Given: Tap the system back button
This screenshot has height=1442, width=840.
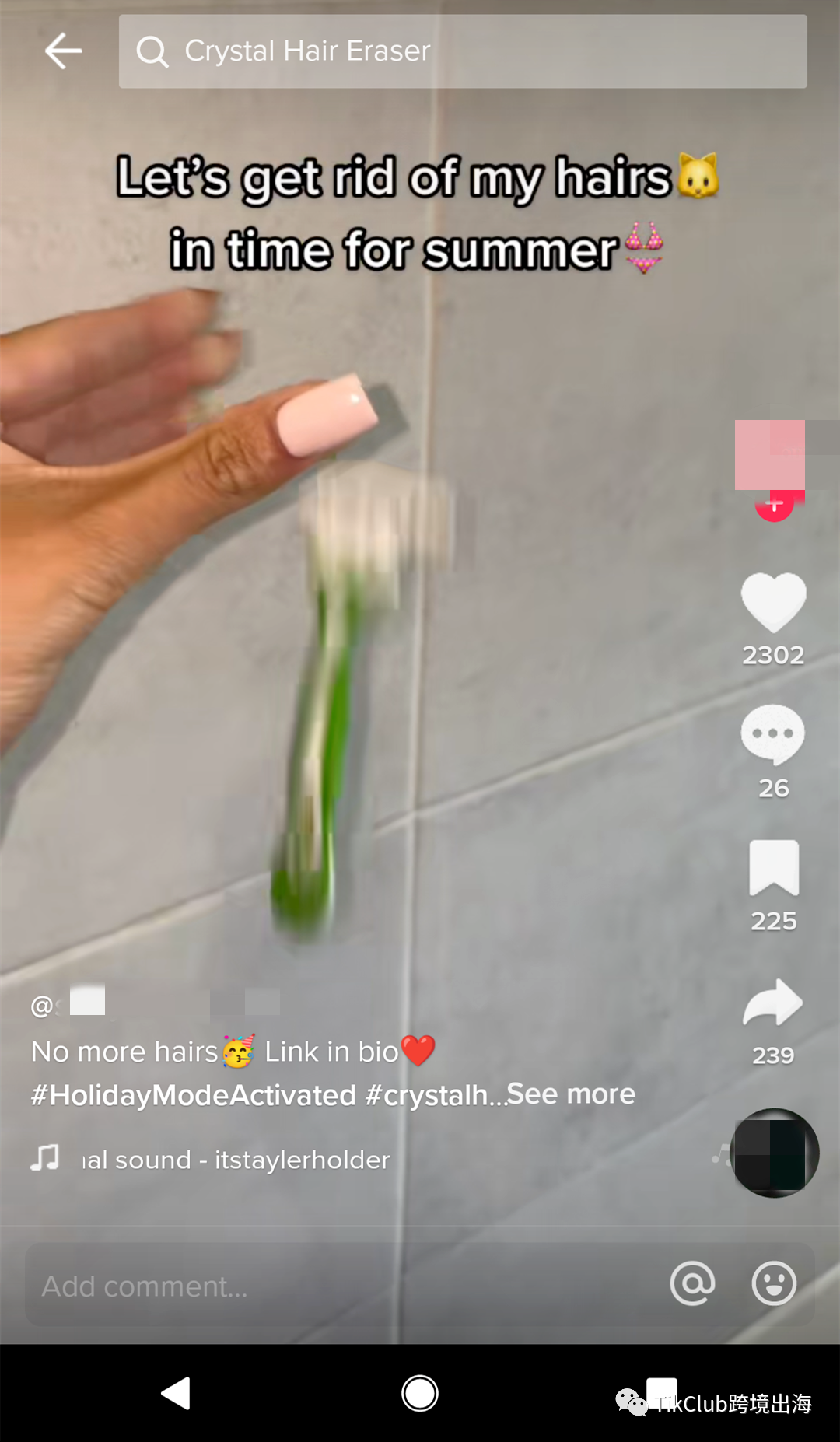Looking at the screenshot, I should pyautogui.click(x=176, y=1393).
